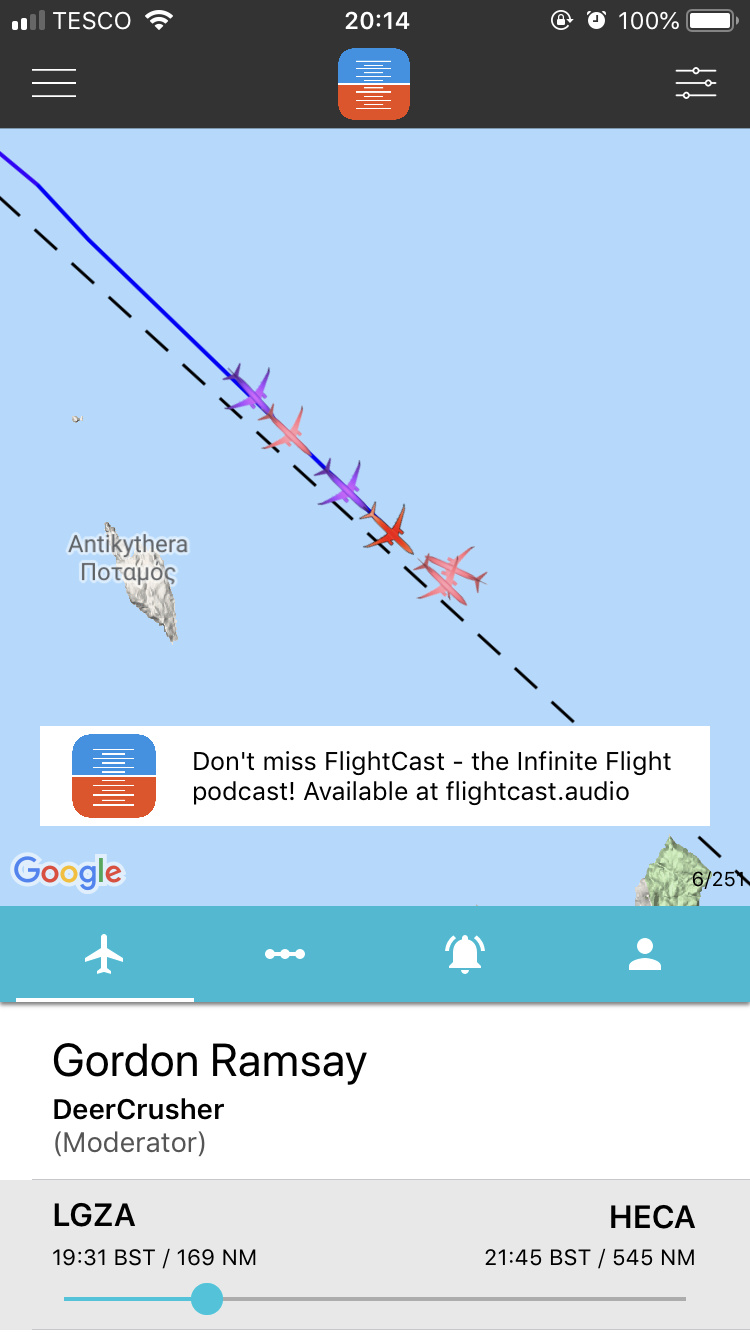Screen dimensions: 750x1334
Task: Open the filter settings sliders icon
Action: pyautogui.click(x=695, y=83)
